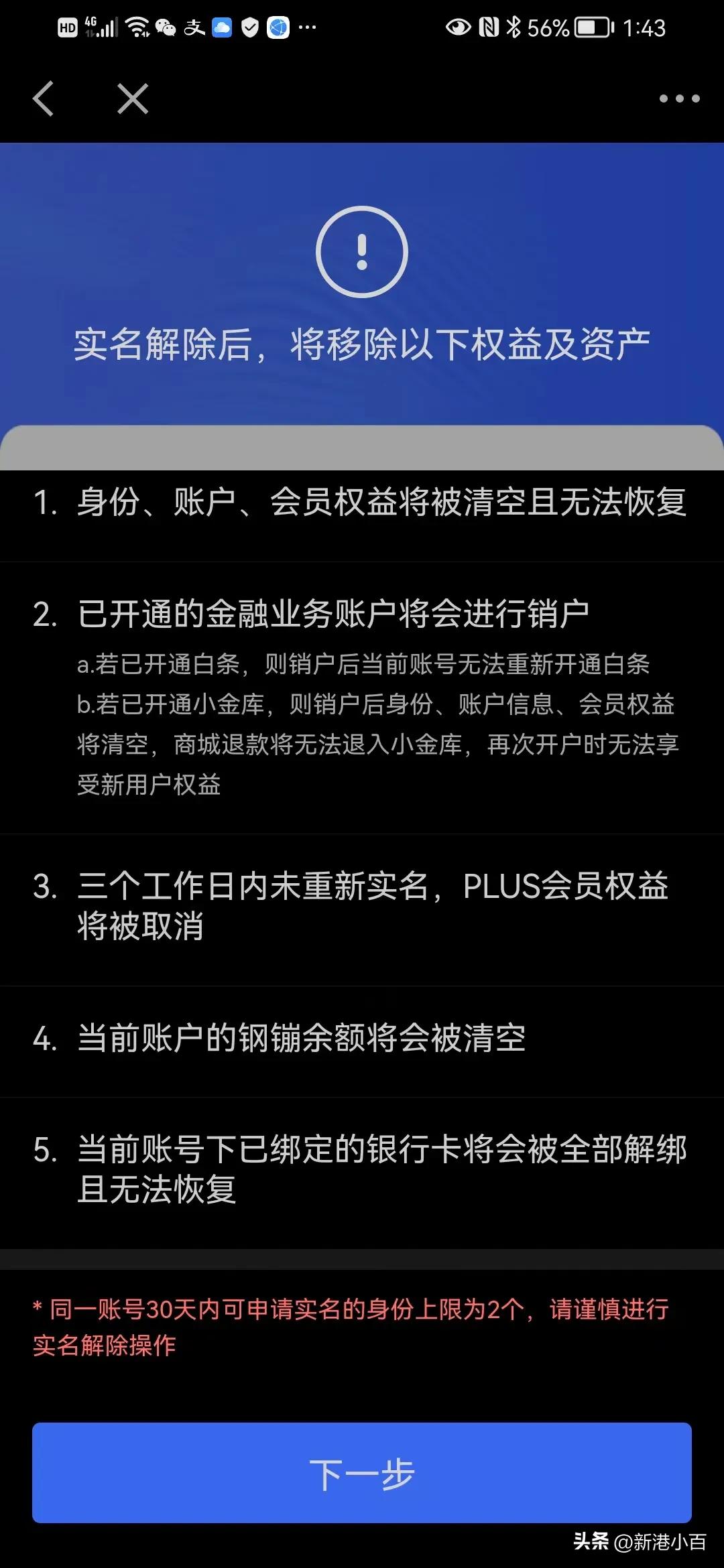Open WeChat from its status bar icon
The width and height of the screenshot is (724, 1568).
[x=166, y=29]
